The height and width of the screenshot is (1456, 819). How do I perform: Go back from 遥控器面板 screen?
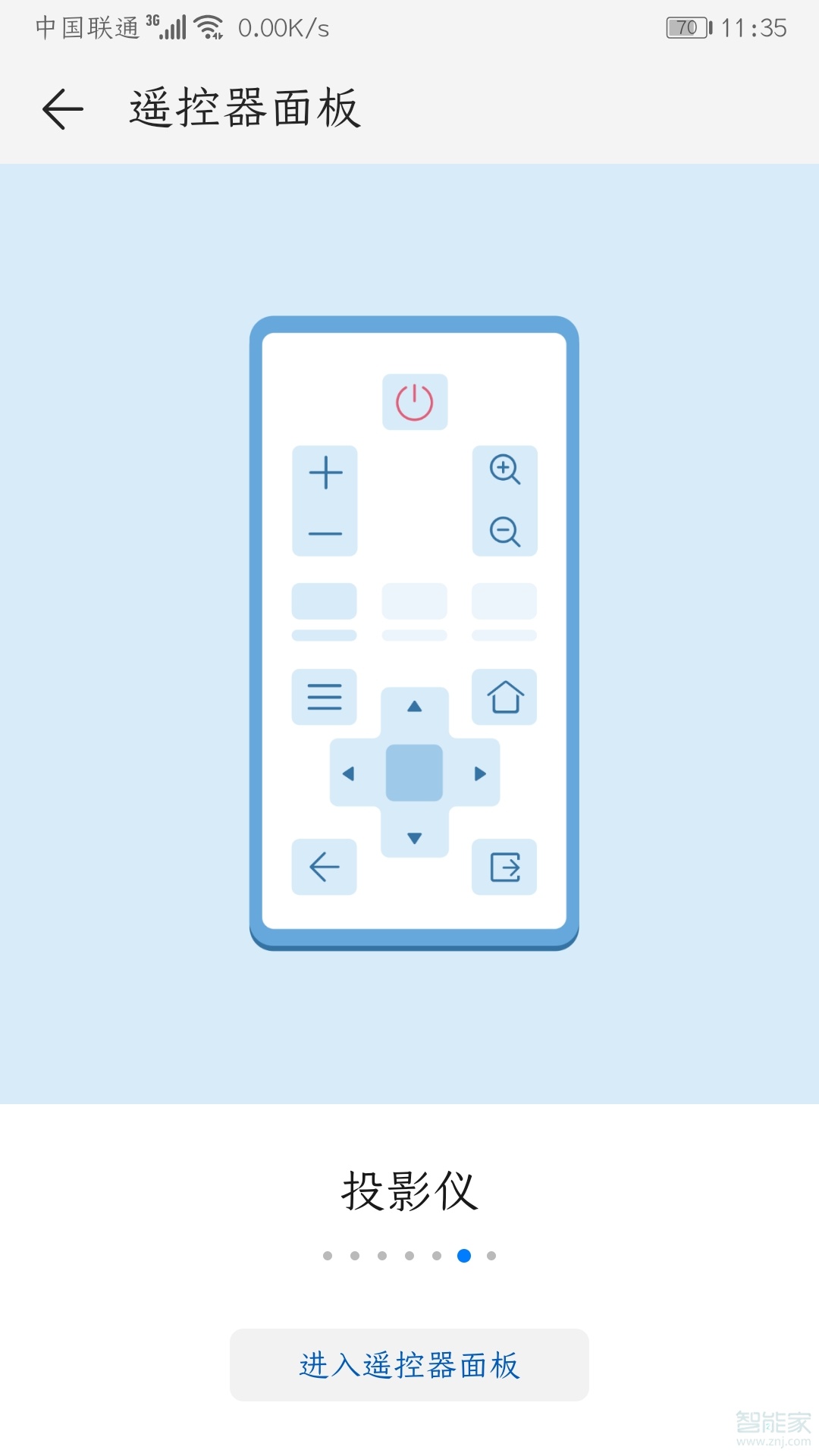(x=63, y=109)
